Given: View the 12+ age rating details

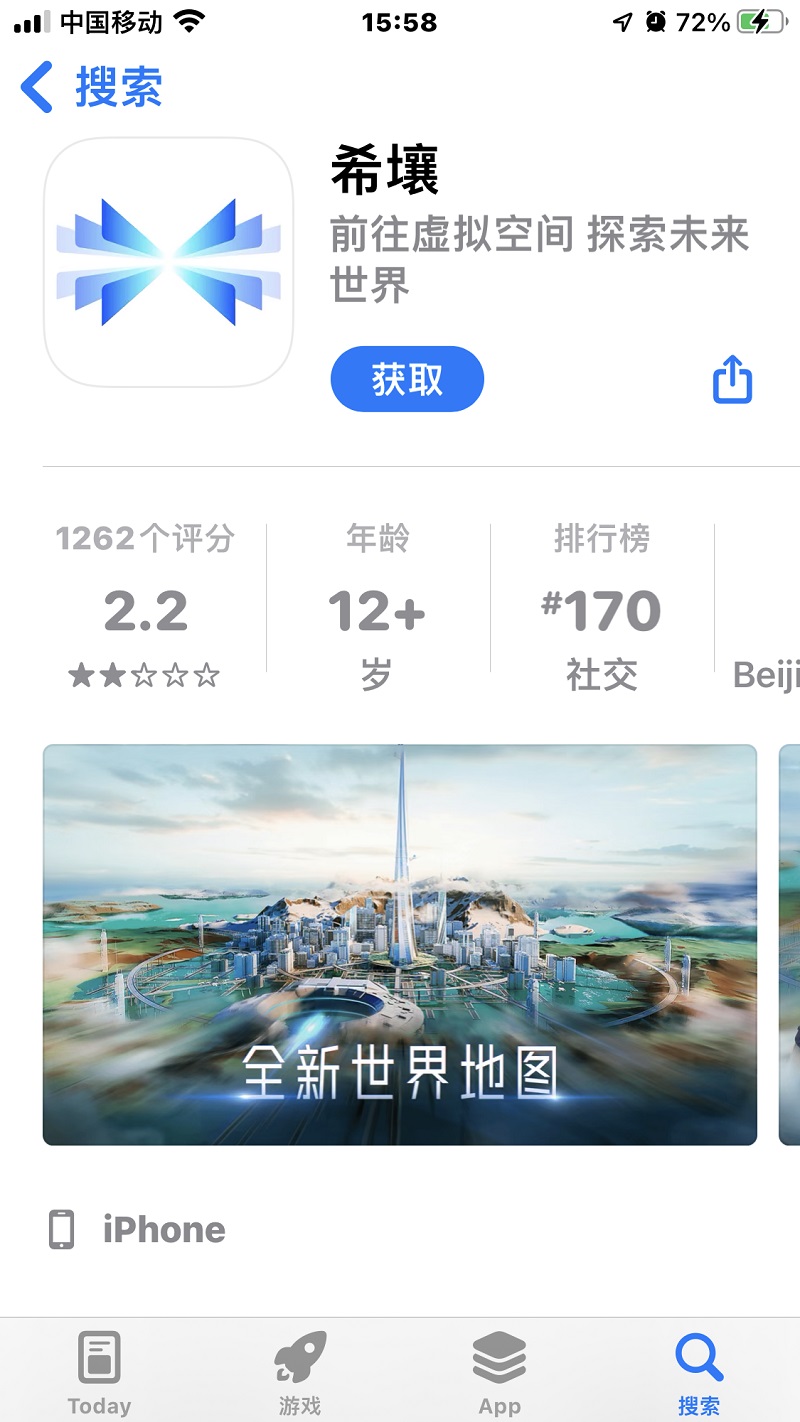Looking at the screenshot, I should tap(376, 608).
